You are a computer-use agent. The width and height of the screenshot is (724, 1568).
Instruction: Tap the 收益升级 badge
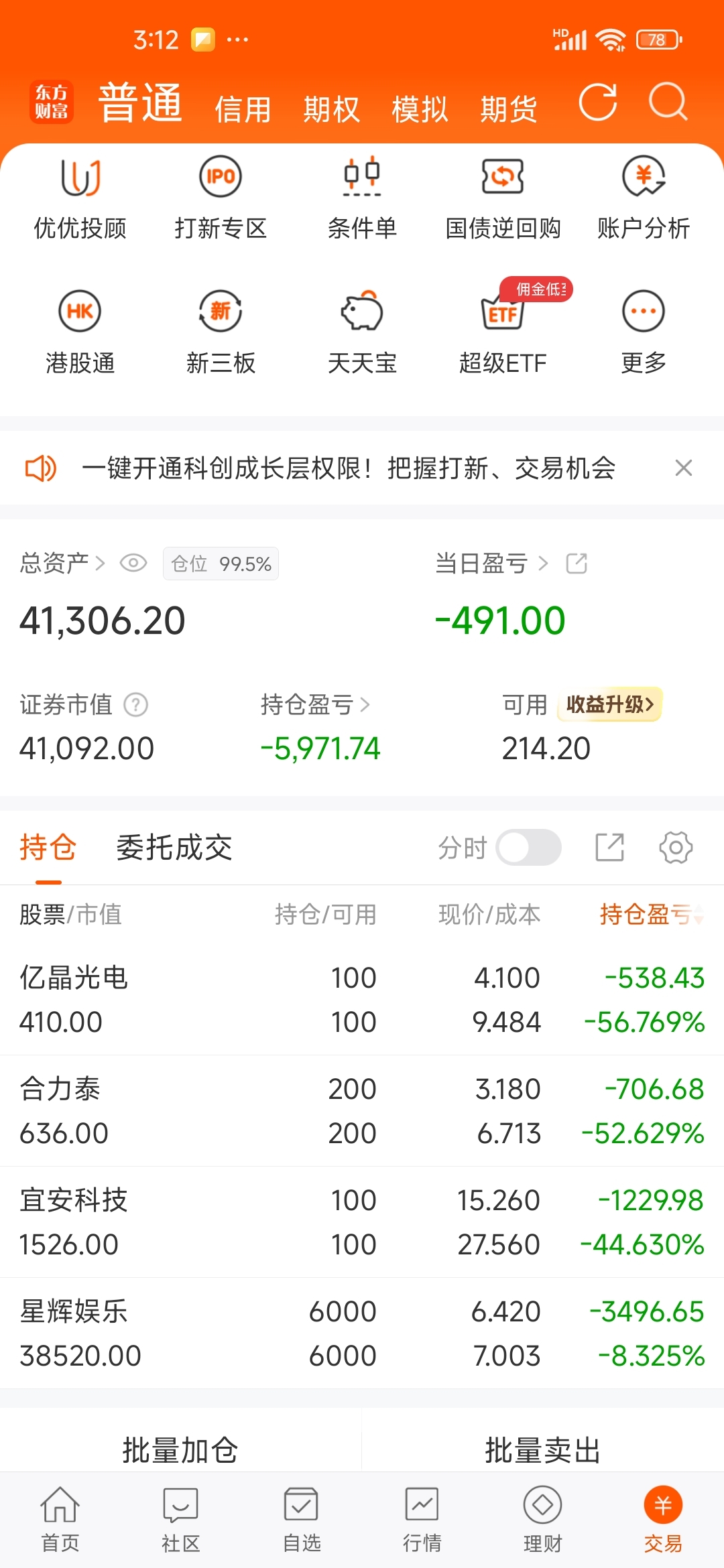point(610,704)
